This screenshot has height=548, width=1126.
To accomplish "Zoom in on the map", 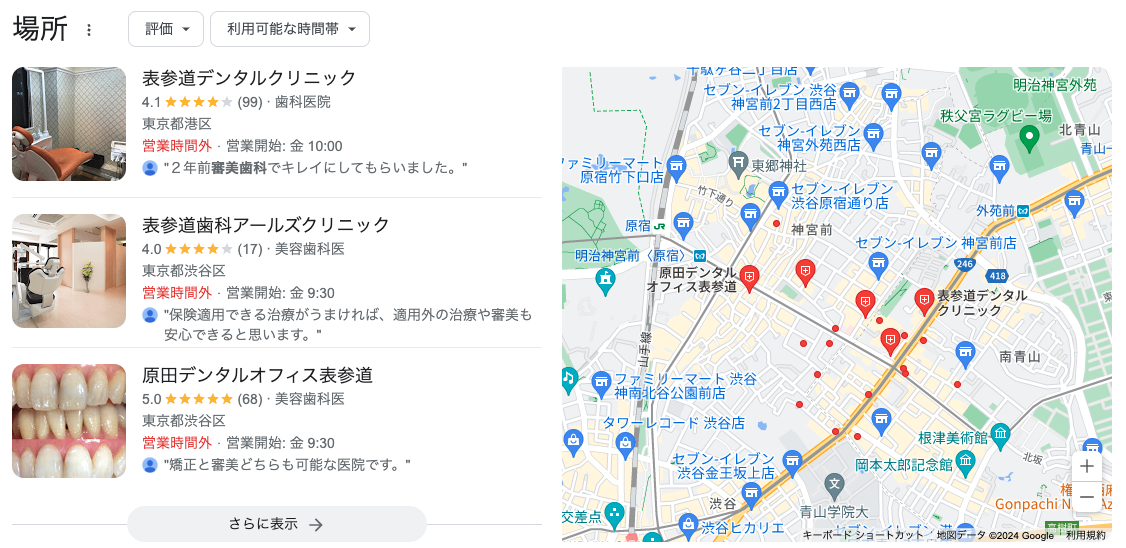I will click(x=1087, y=467).
